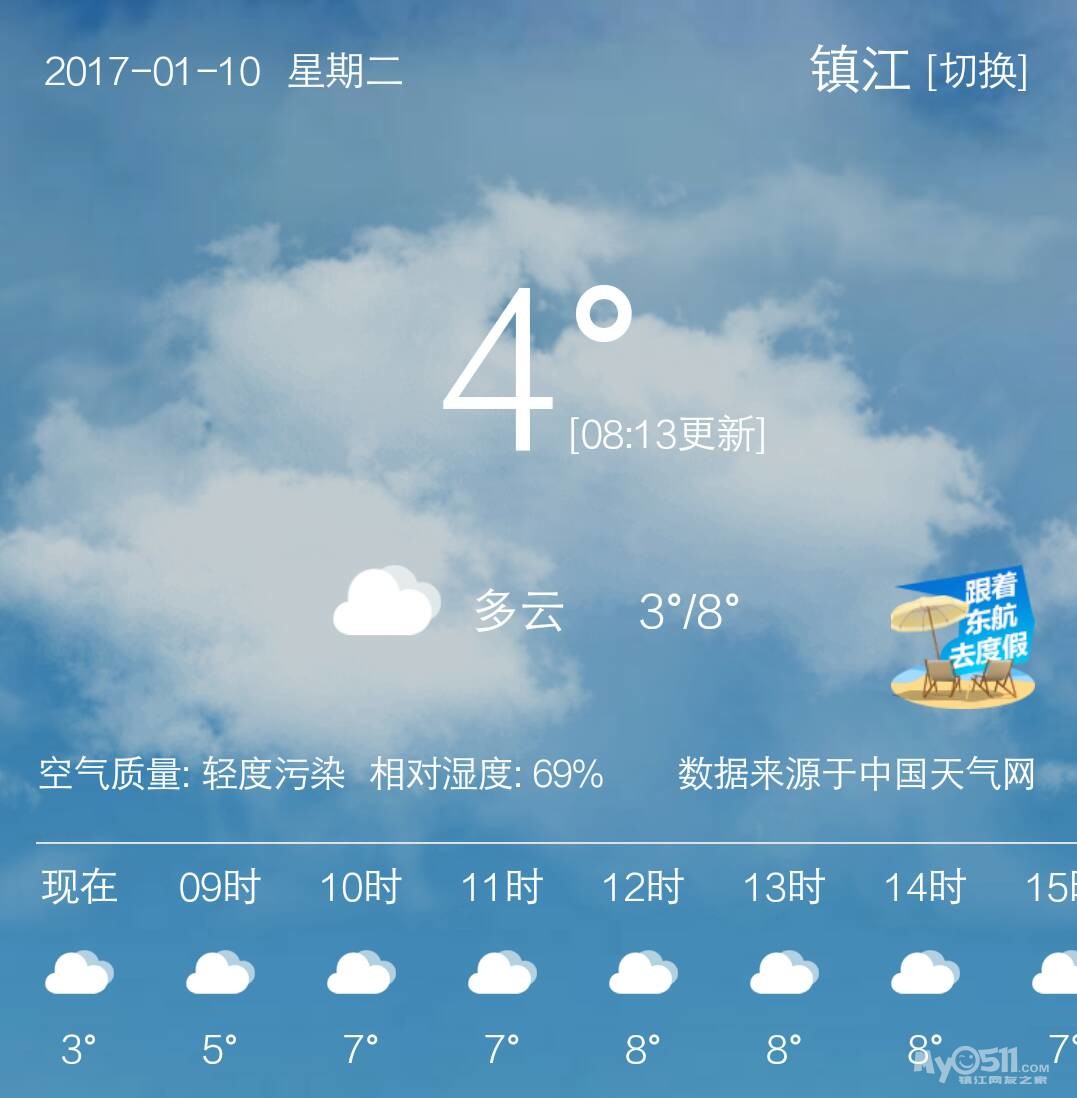Open the 跟着东航去度假 ad banner
The width and height of the screenshot is (1077, 1098).
click(962, 638)
